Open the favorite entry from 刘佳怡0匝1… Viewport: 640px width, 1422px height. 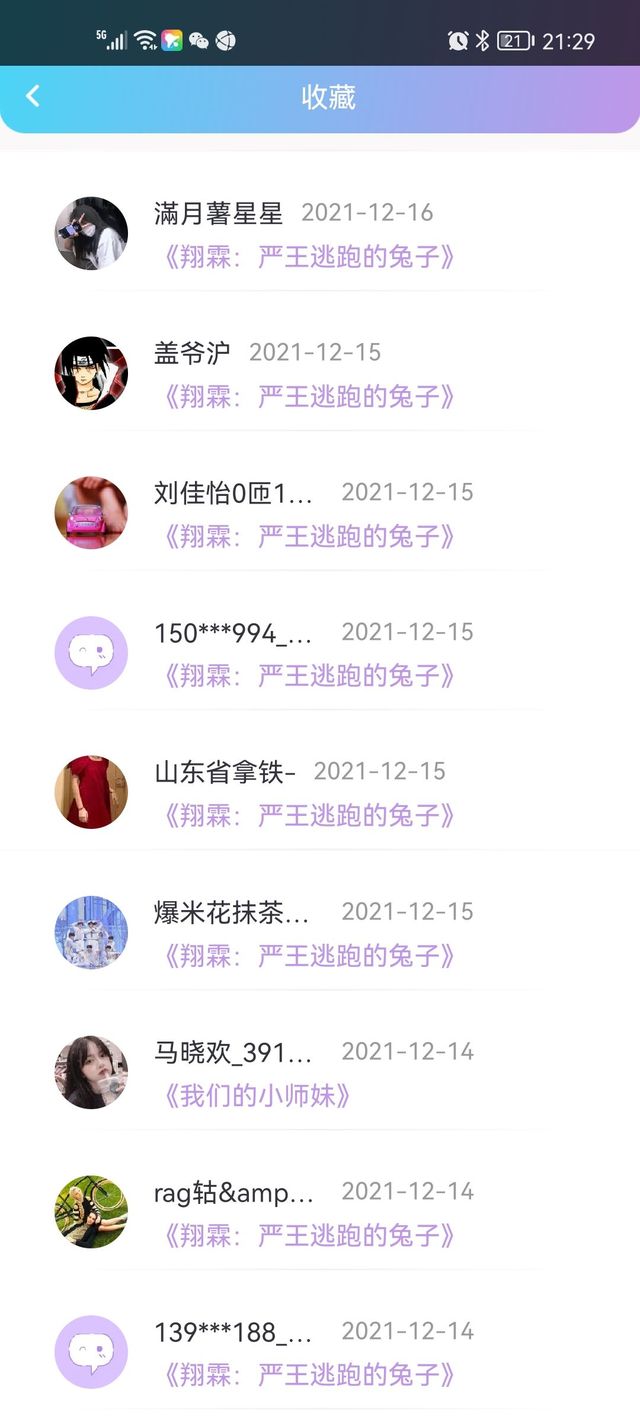pos(320,513)
